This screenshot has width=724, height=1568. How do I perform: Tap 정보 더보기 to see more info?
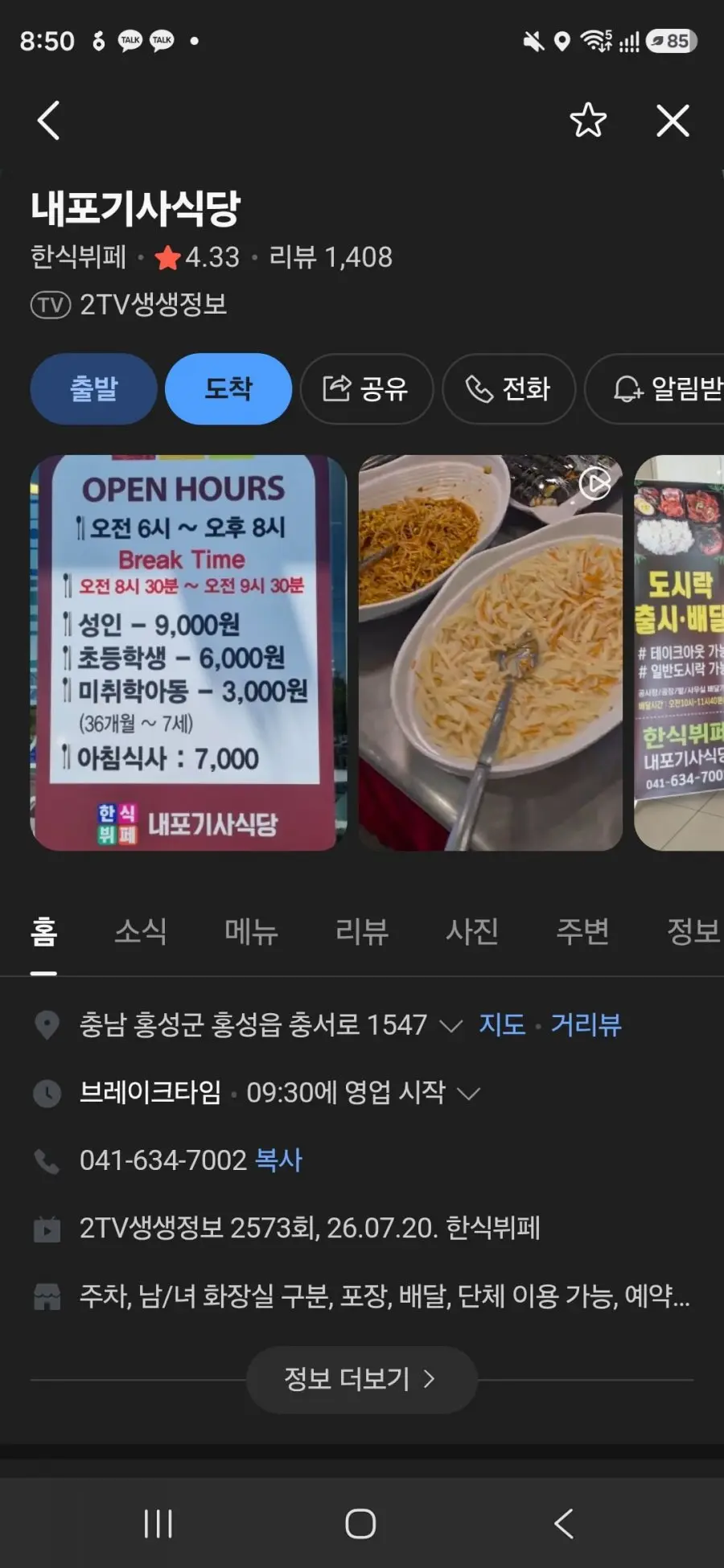pos(361,1380)
